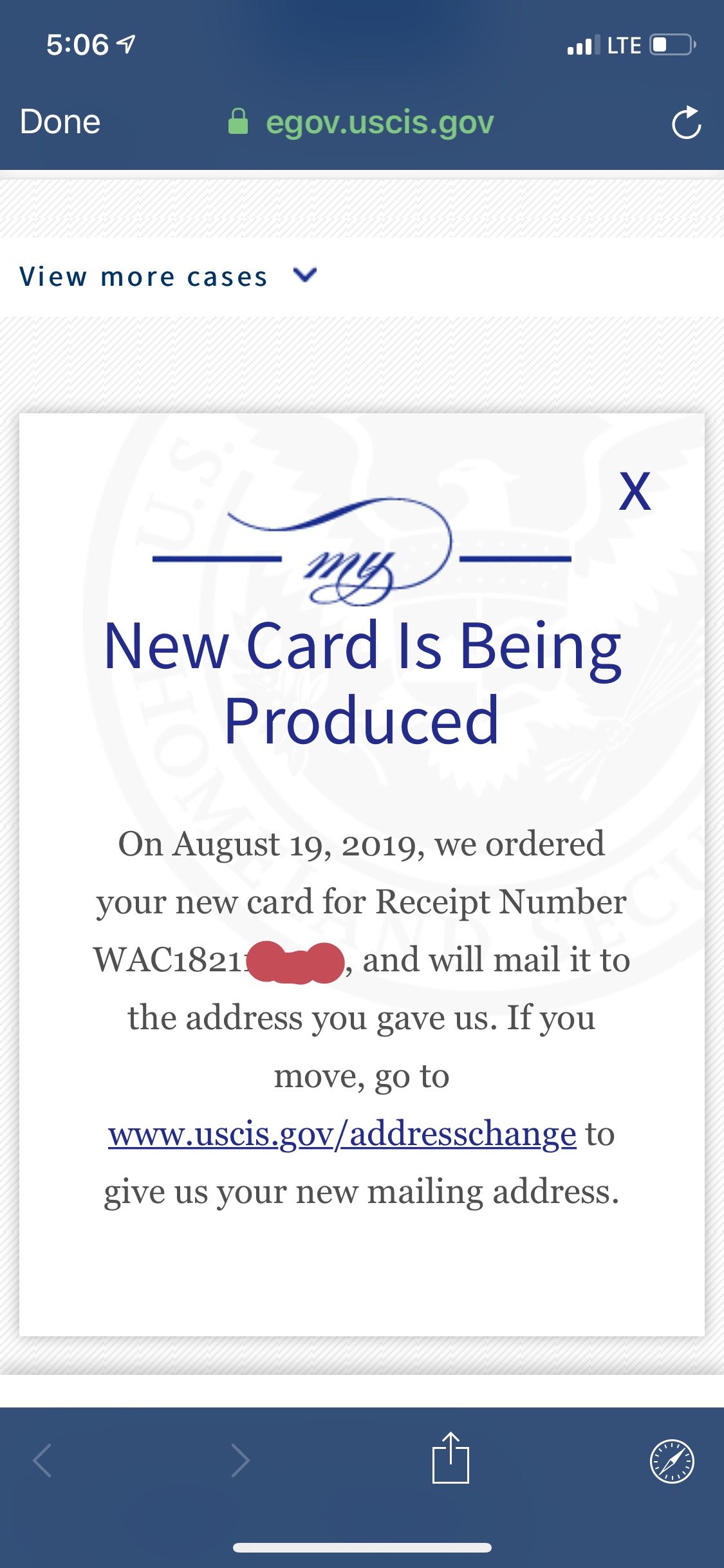Close the New Card Is Being Produced card
724x1568 pixels.
635,491
